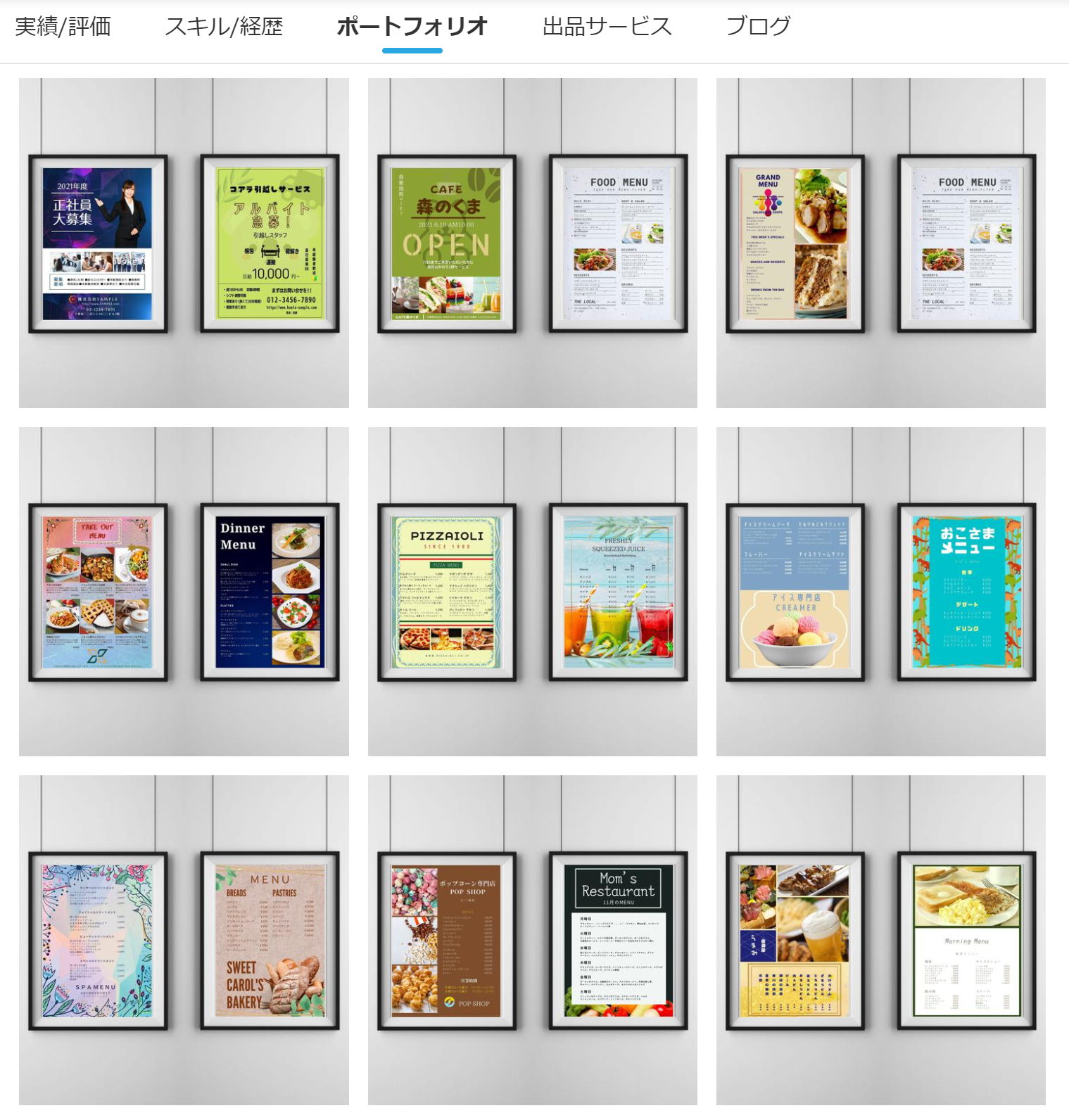
Task: Go to the ブログ tab
Action: tap(758, 27)
